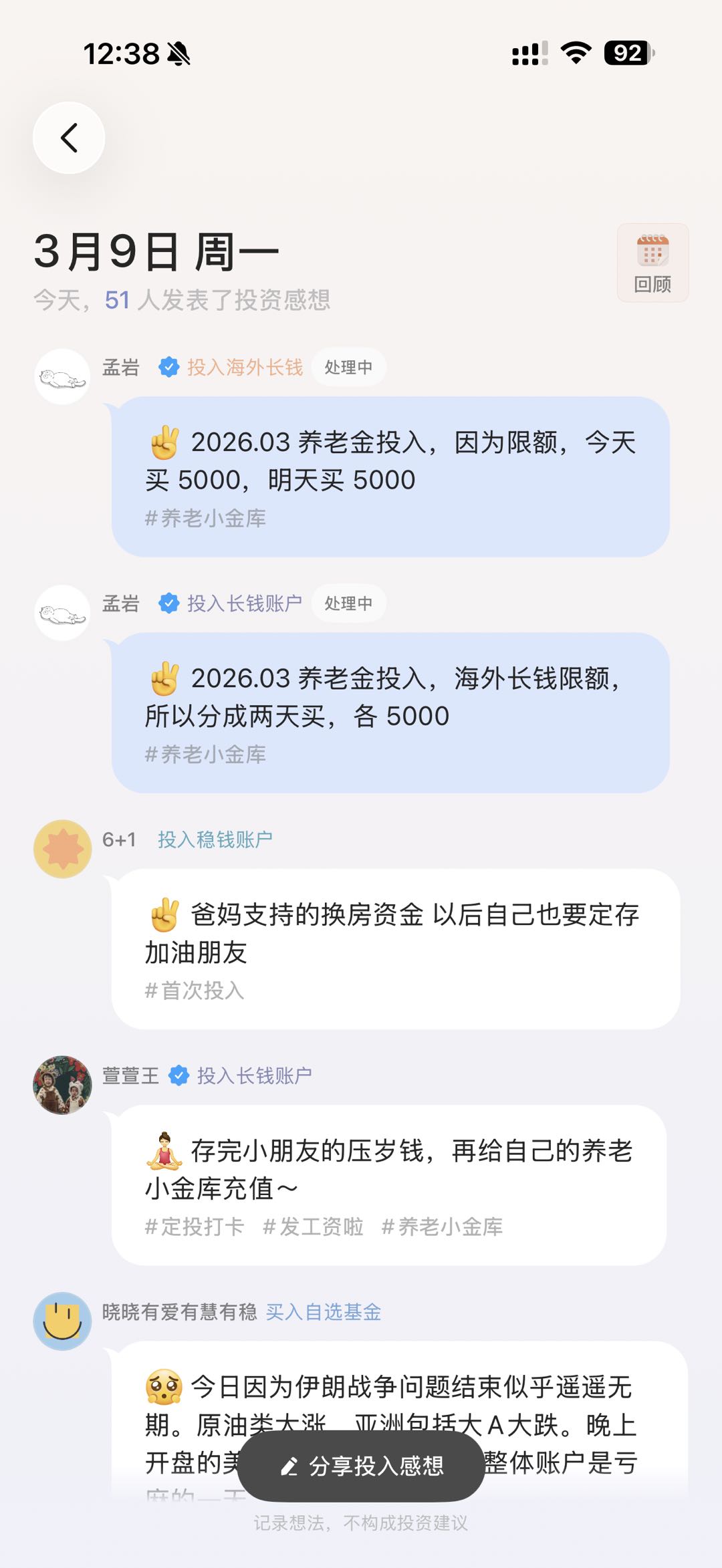View 6+1's profile avatar

point(63,849)
